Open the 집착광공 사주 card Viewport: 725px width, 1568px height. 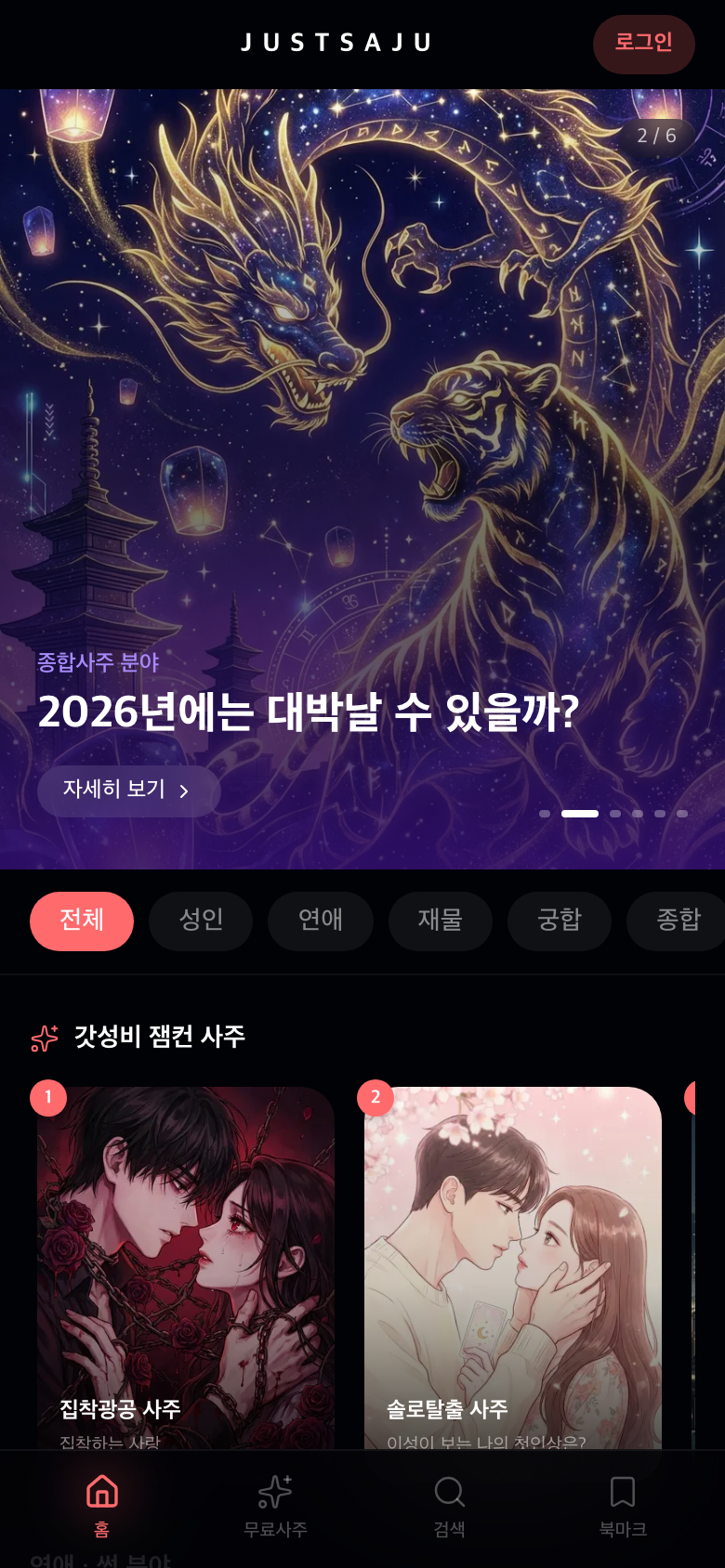tap(186, 1263)
